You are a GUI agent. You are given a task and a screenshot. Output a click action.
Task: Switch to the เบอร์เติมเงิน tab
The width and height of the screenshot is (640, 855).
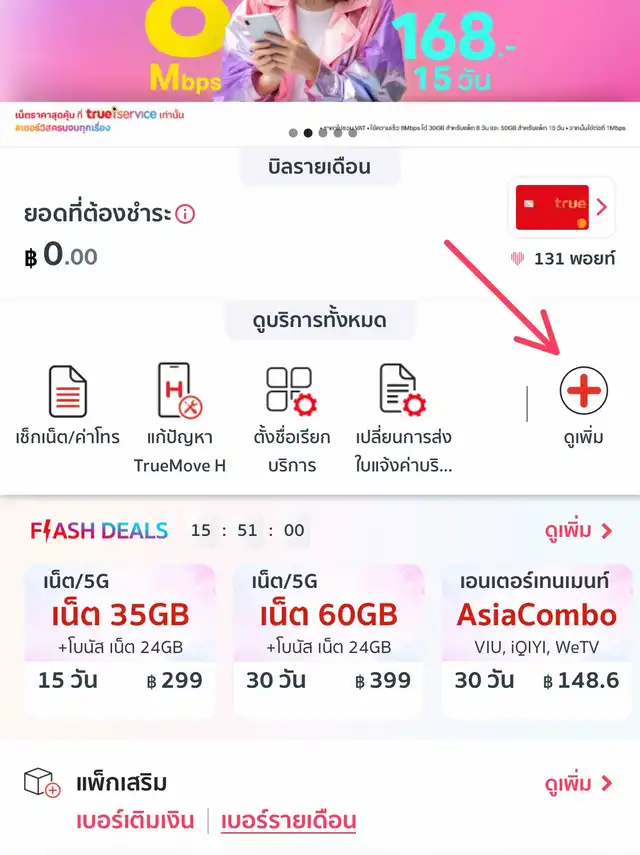(136, 821)
